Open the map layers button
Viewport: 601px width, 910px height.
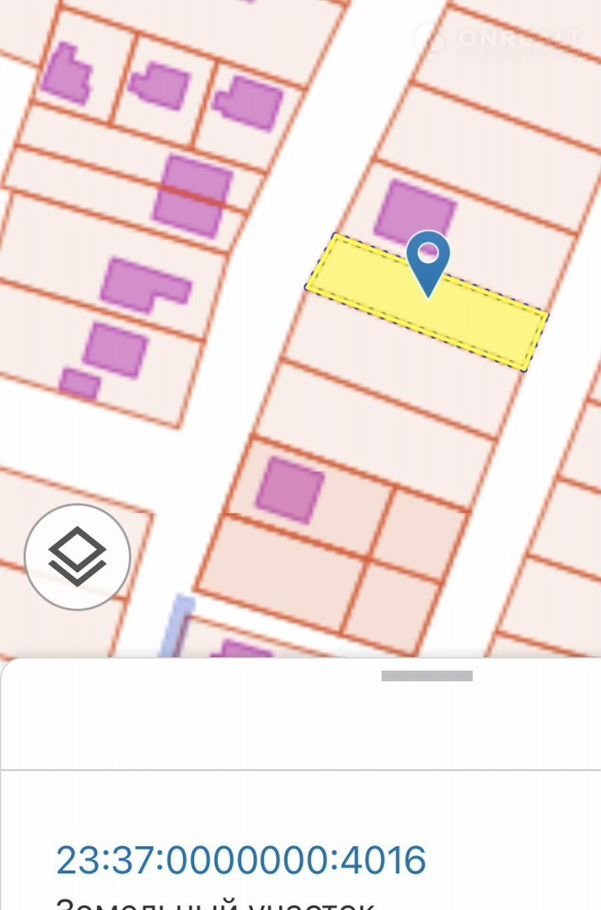pyautogui.click(x=77, y=557)
